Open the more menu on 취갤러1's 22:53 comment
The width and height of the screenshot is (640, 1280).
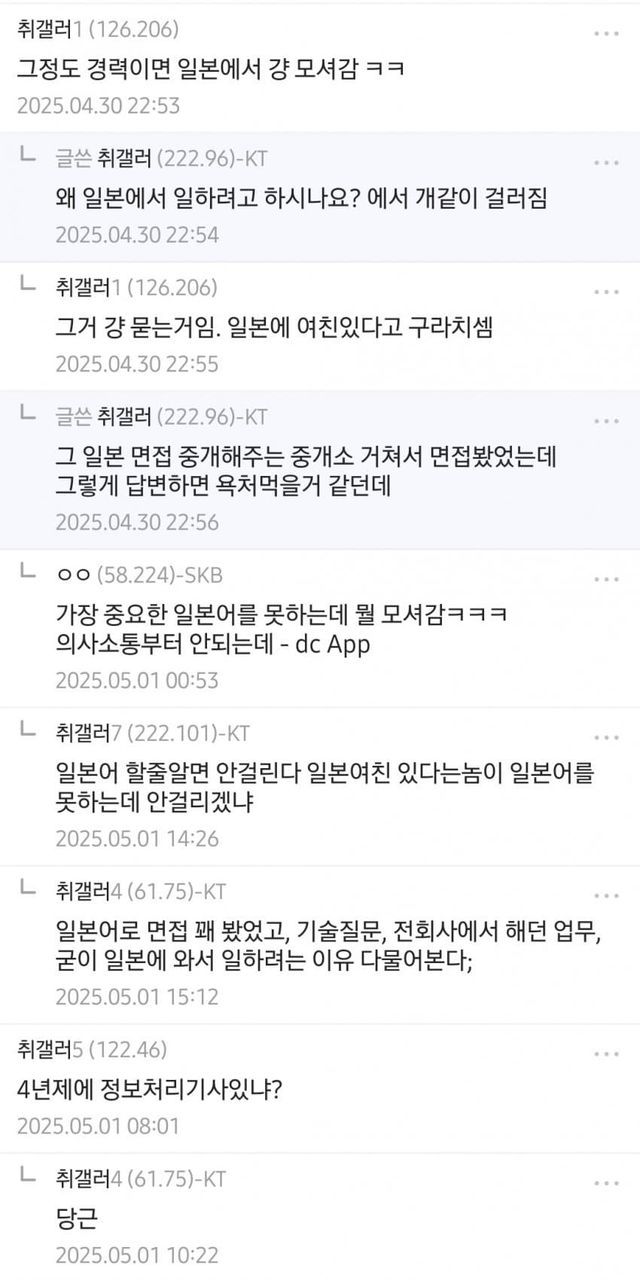[x=606, y=33]
